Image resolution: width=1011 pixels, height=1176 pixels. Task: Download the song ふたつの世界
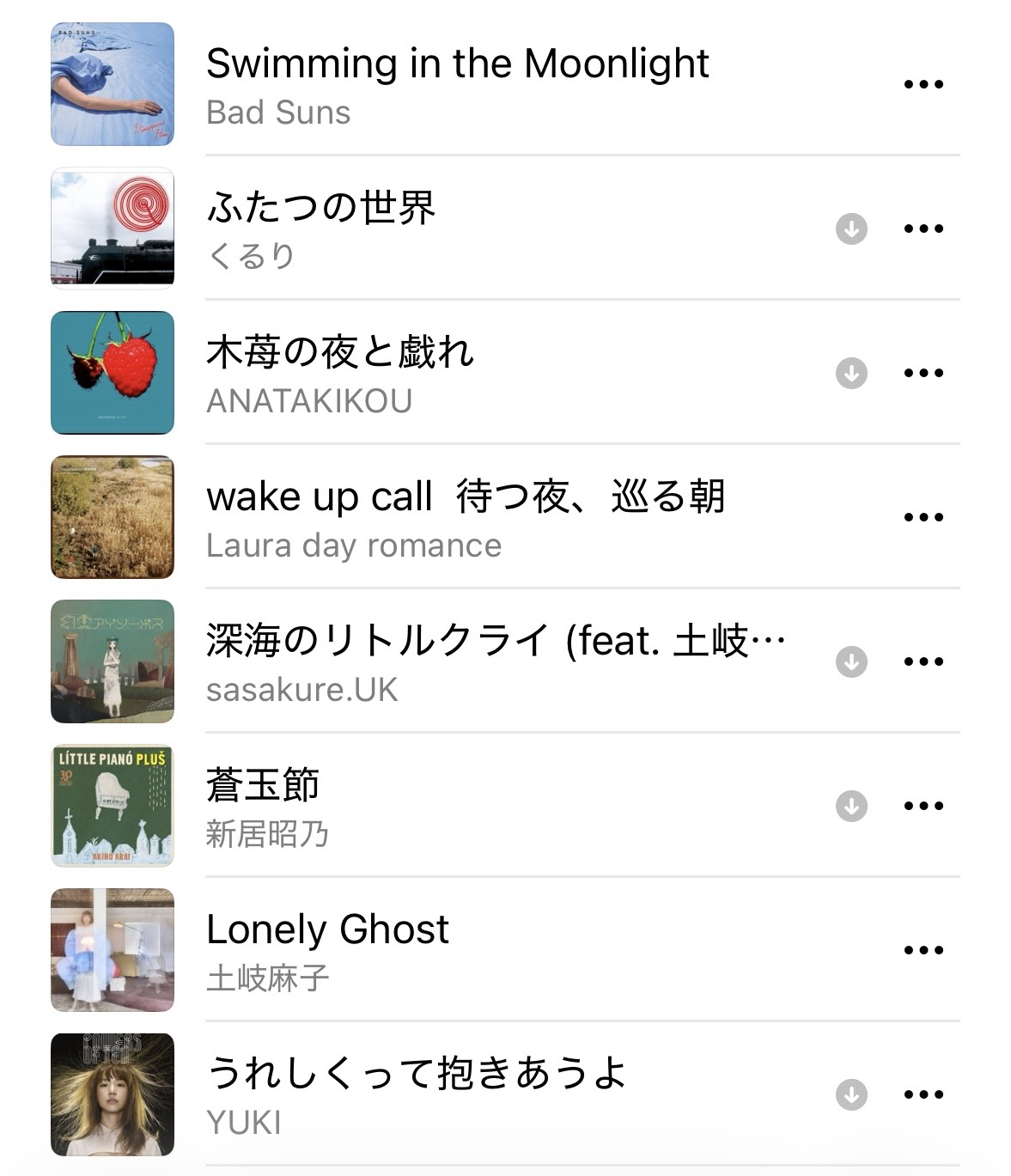pos(851,228)
